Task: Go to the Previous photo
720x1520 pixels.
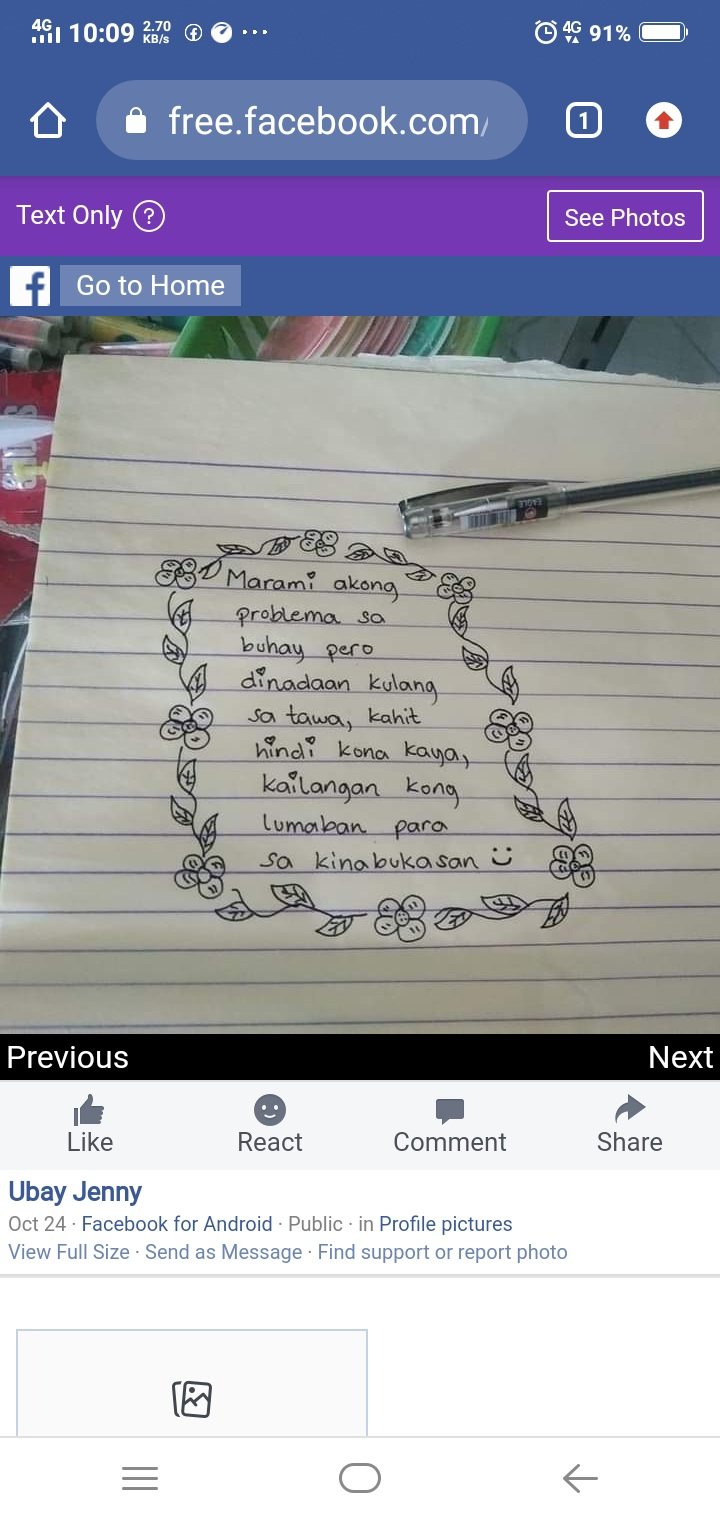Action: (68, 1058)
